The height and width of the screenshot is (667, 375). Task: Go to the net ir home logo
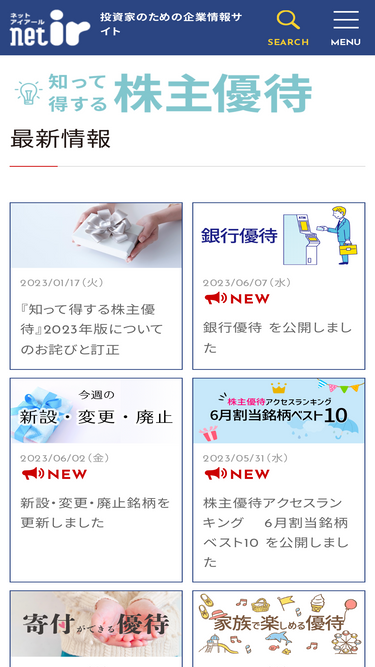(50, 28)
